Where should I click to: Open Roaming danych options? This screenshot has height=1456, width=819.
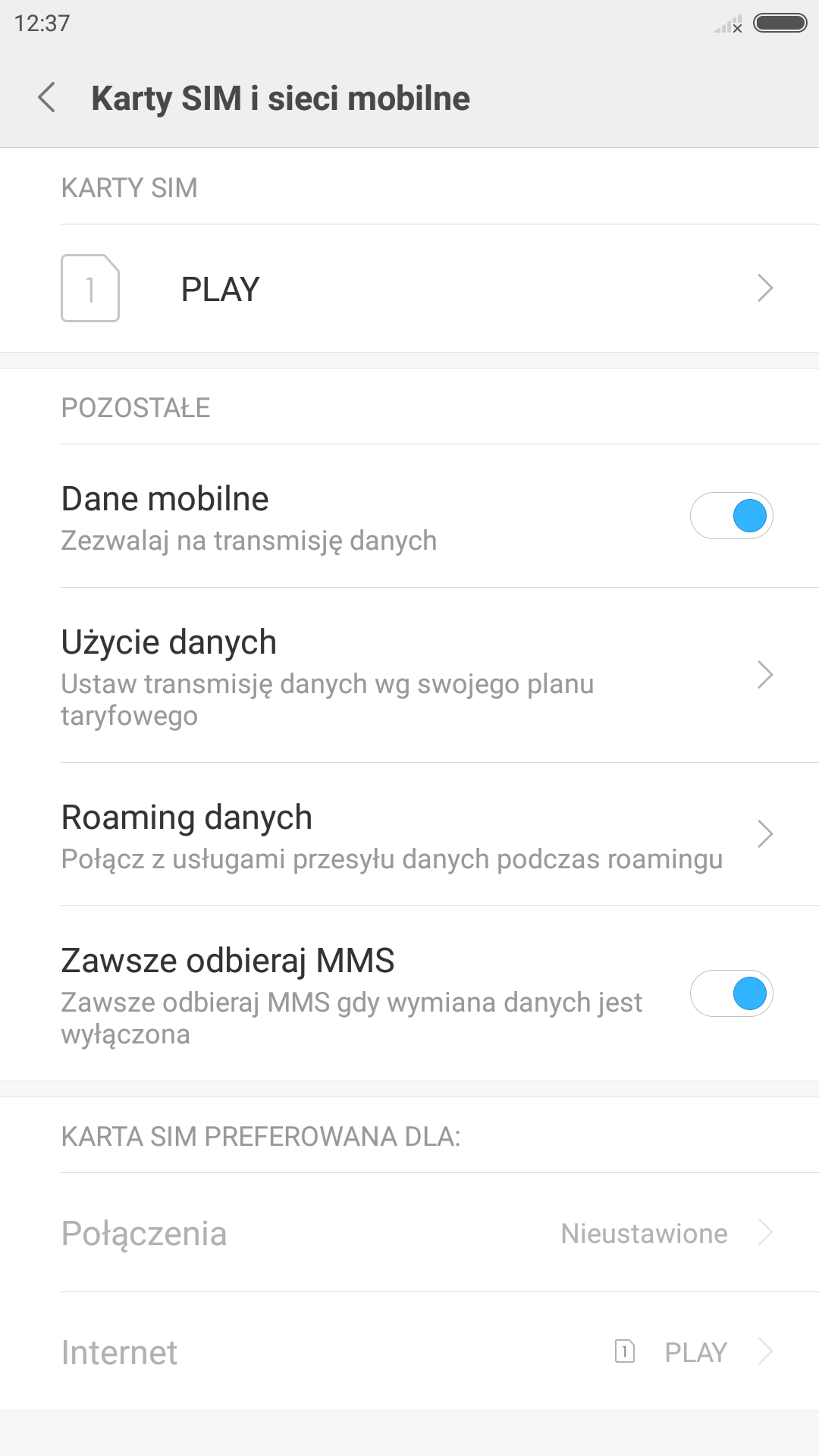coord(409,835)
